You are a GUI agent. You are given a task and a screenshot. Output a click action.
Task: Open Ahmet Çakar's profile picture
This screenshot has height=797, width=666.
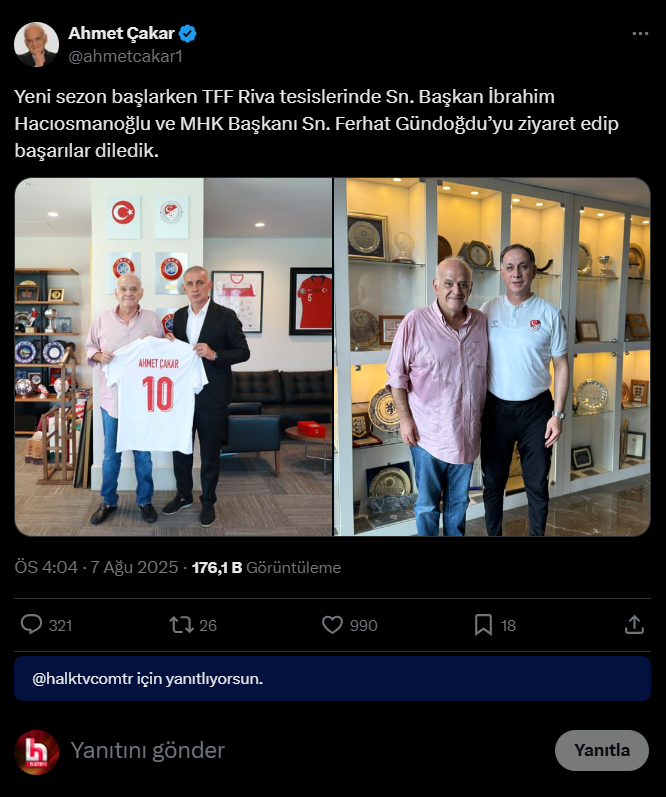(36, 44)
